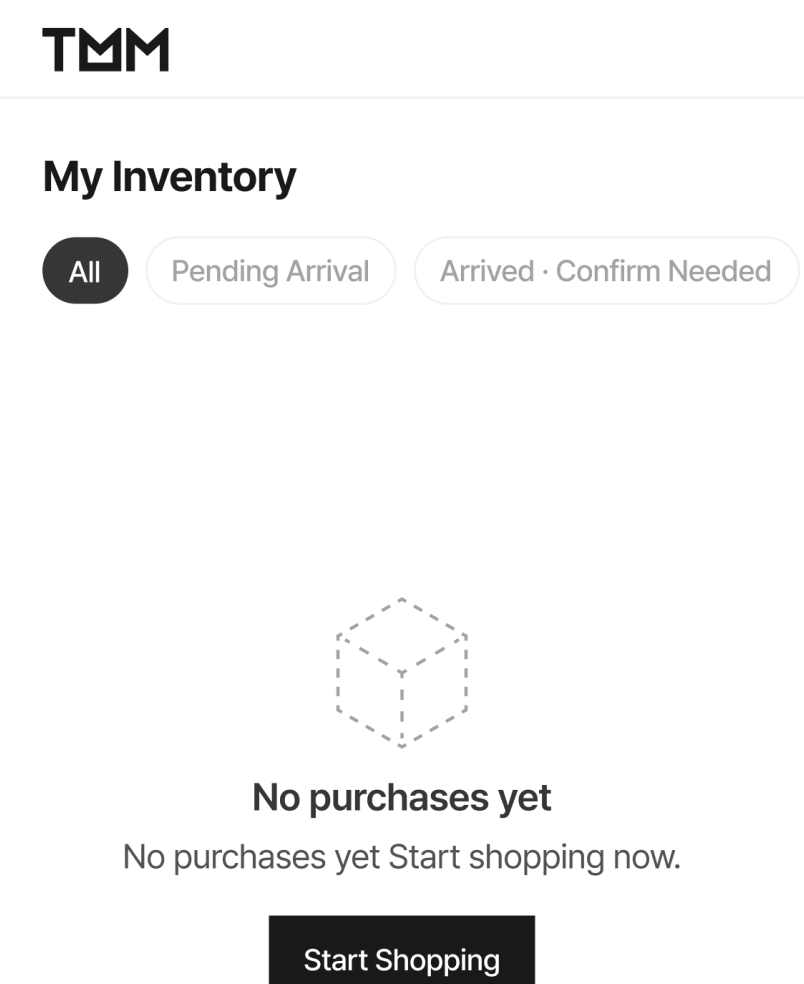Switch to the Pending Arrival filter
The image size is (804, 984).
pyautogui.click(x=270, y=271)
